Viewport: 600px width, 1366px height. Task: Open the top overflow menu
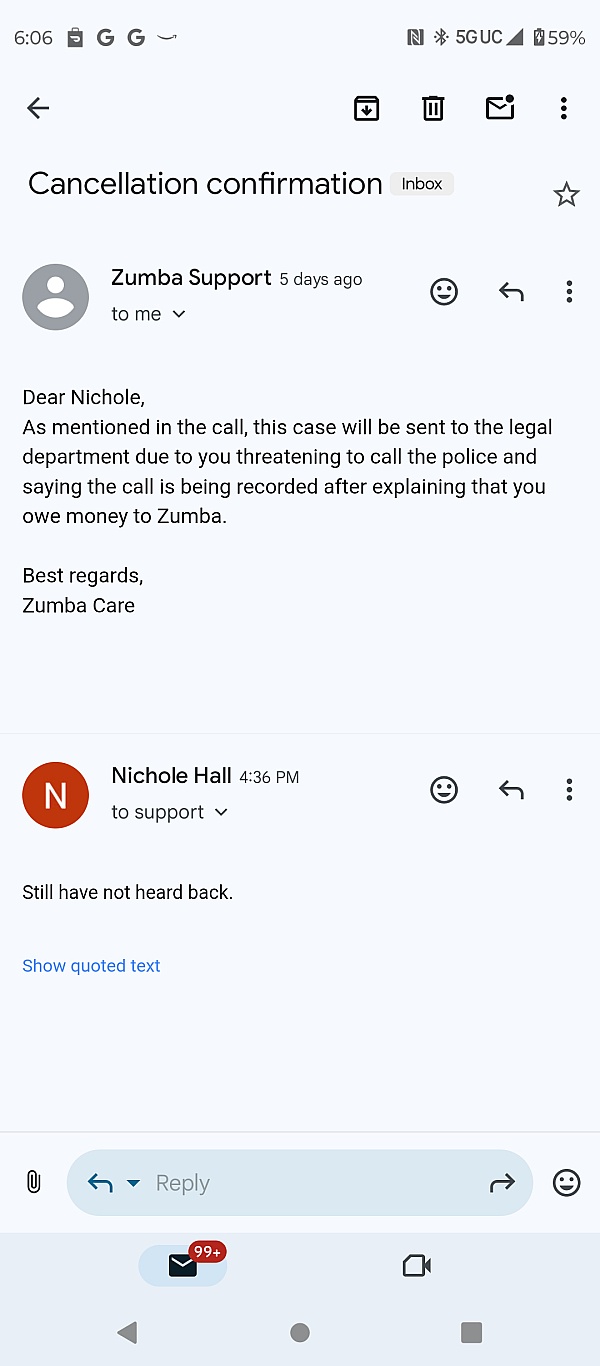point(564,108)
